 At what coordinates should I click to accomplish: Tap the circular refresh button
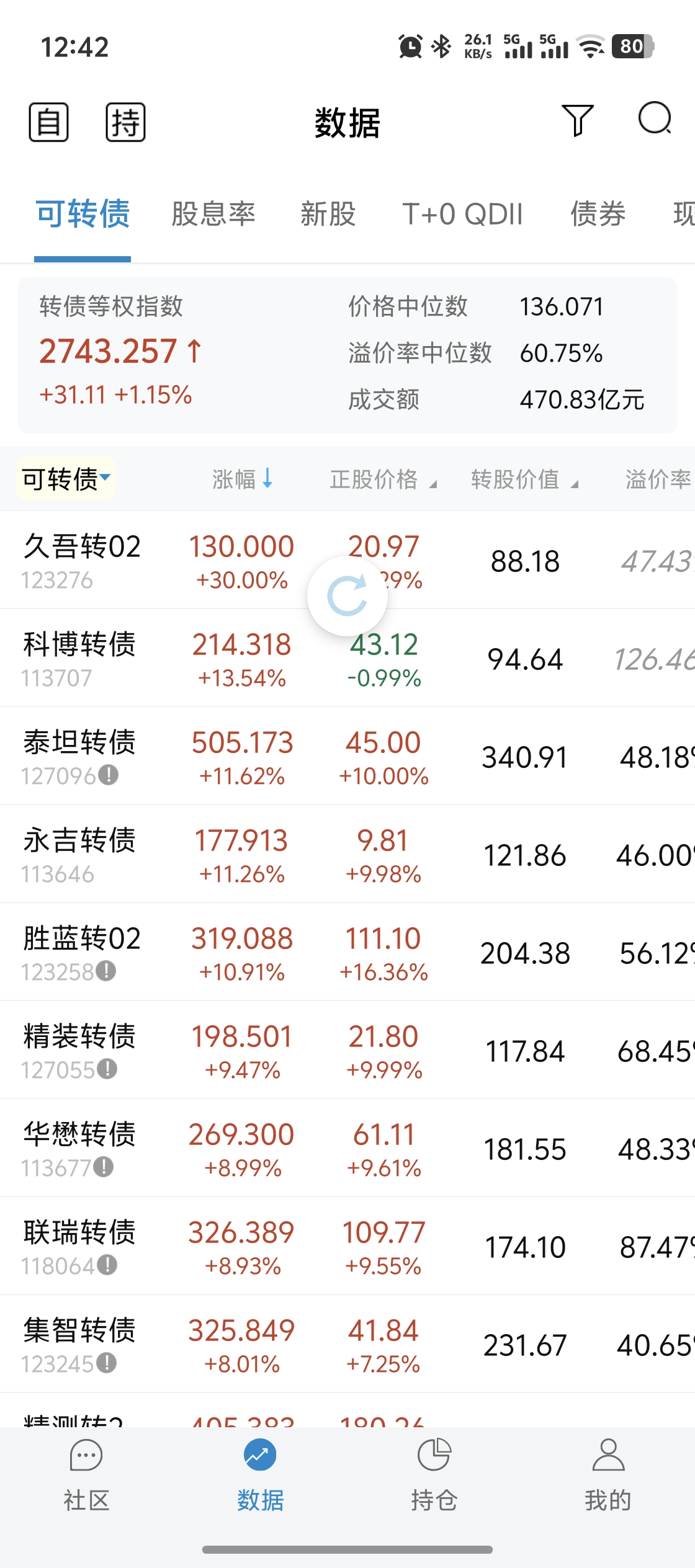pos(347,595)
